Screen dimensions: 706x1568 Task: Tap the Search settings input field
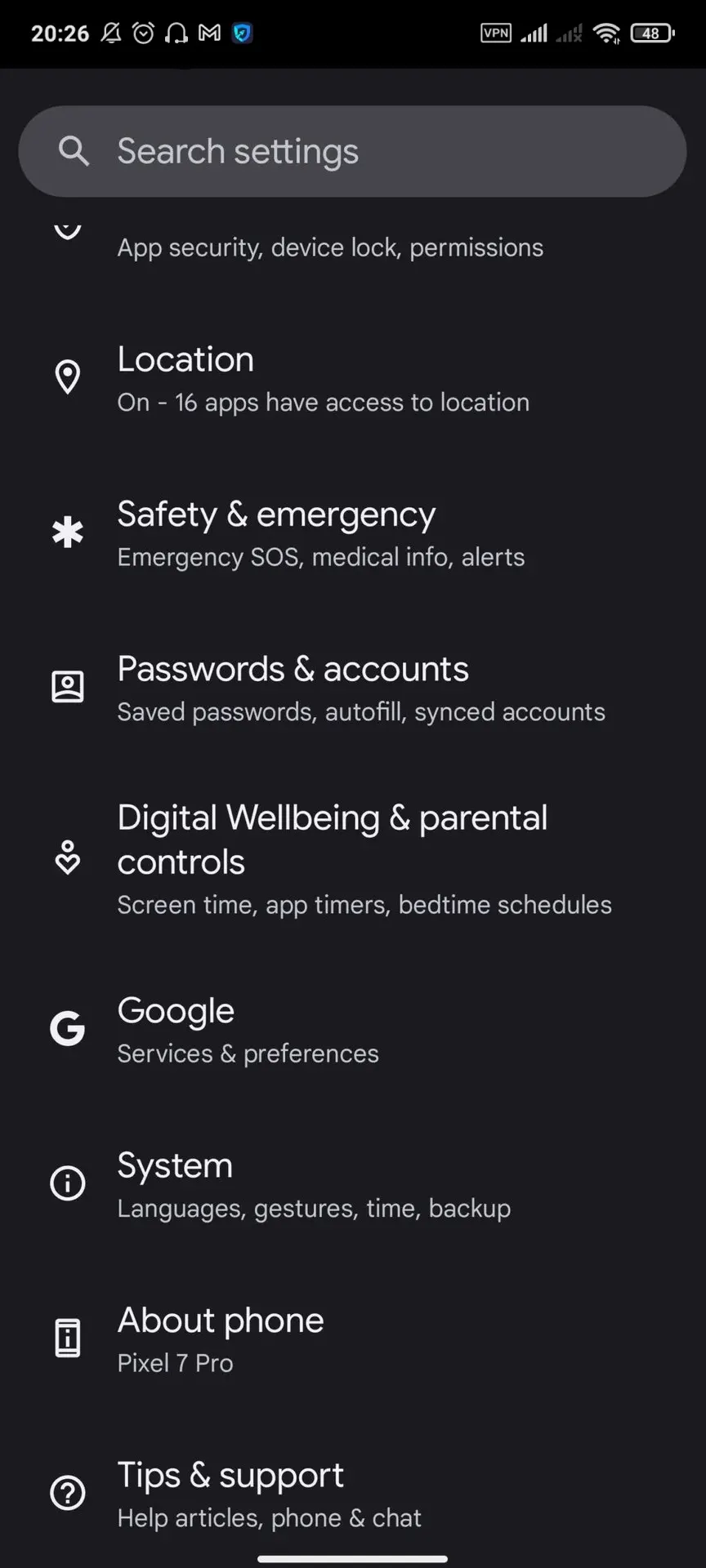[x=351, y=151]
